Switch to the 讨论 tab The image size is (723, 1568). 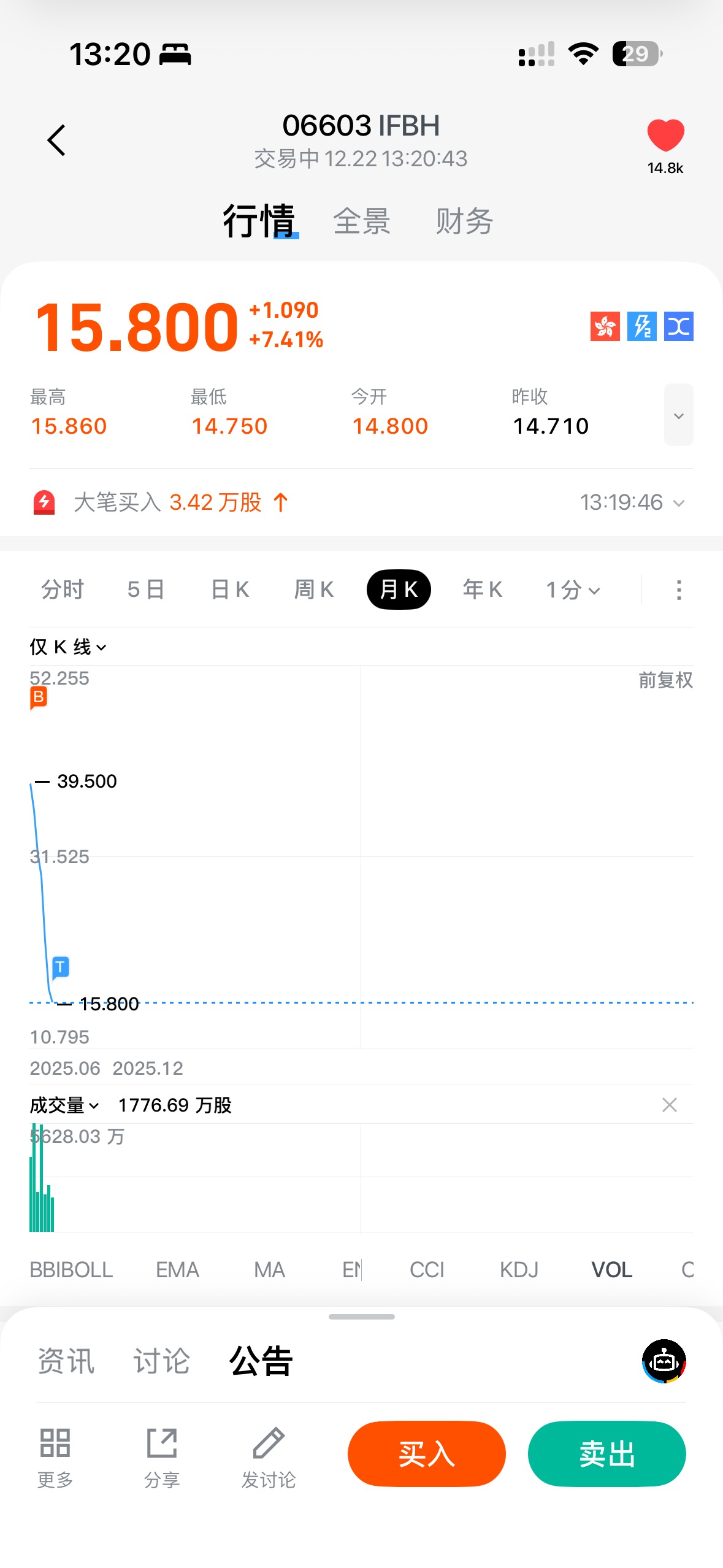point(162,1361)
